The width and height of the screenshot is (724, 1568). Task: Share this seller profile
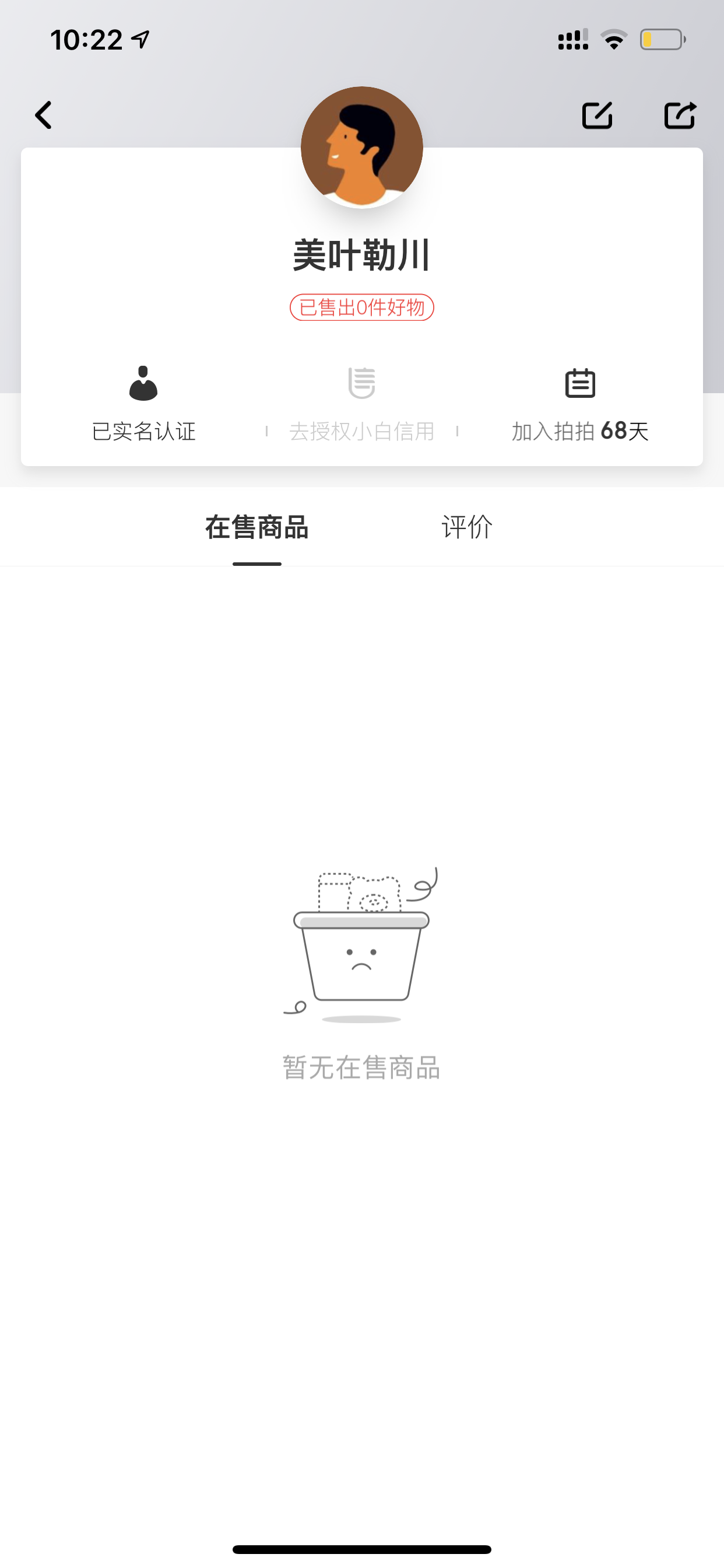click(x=680, y=115)
